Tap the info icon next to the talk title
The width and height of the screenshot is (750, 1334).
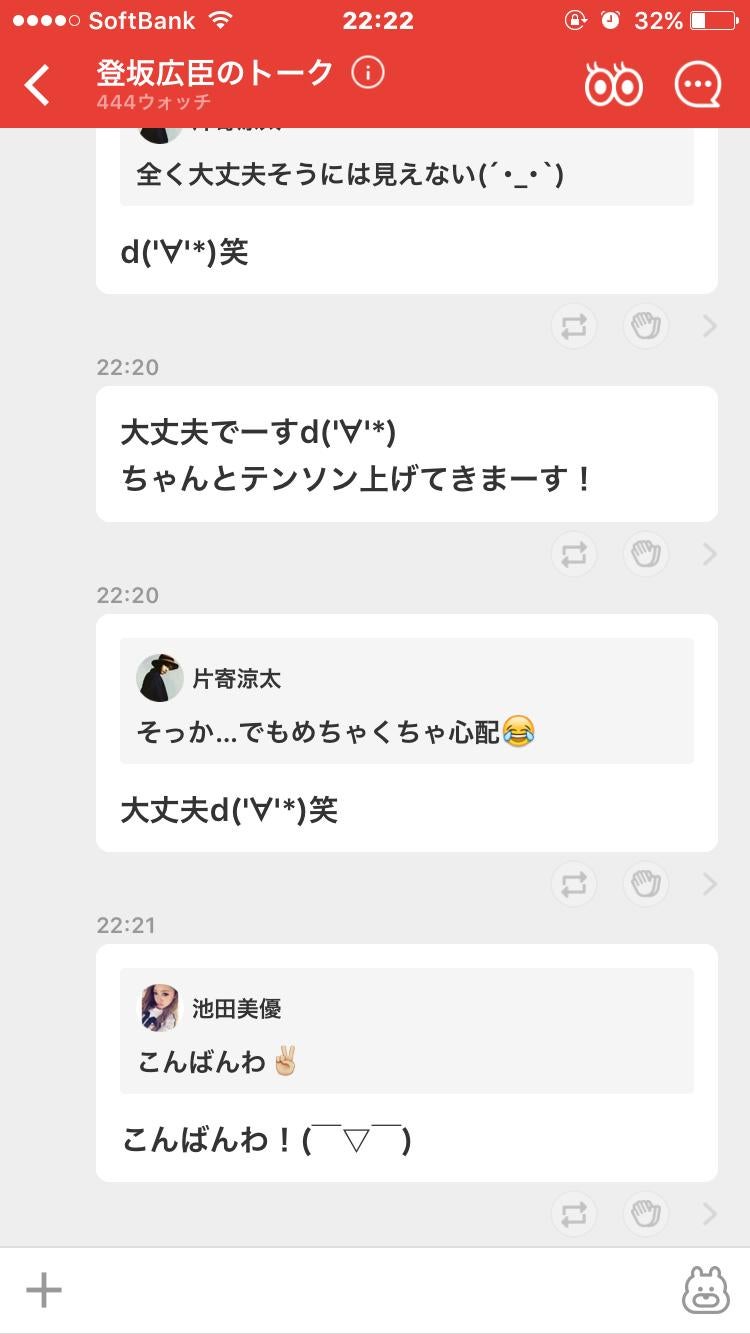pos(368,73)
